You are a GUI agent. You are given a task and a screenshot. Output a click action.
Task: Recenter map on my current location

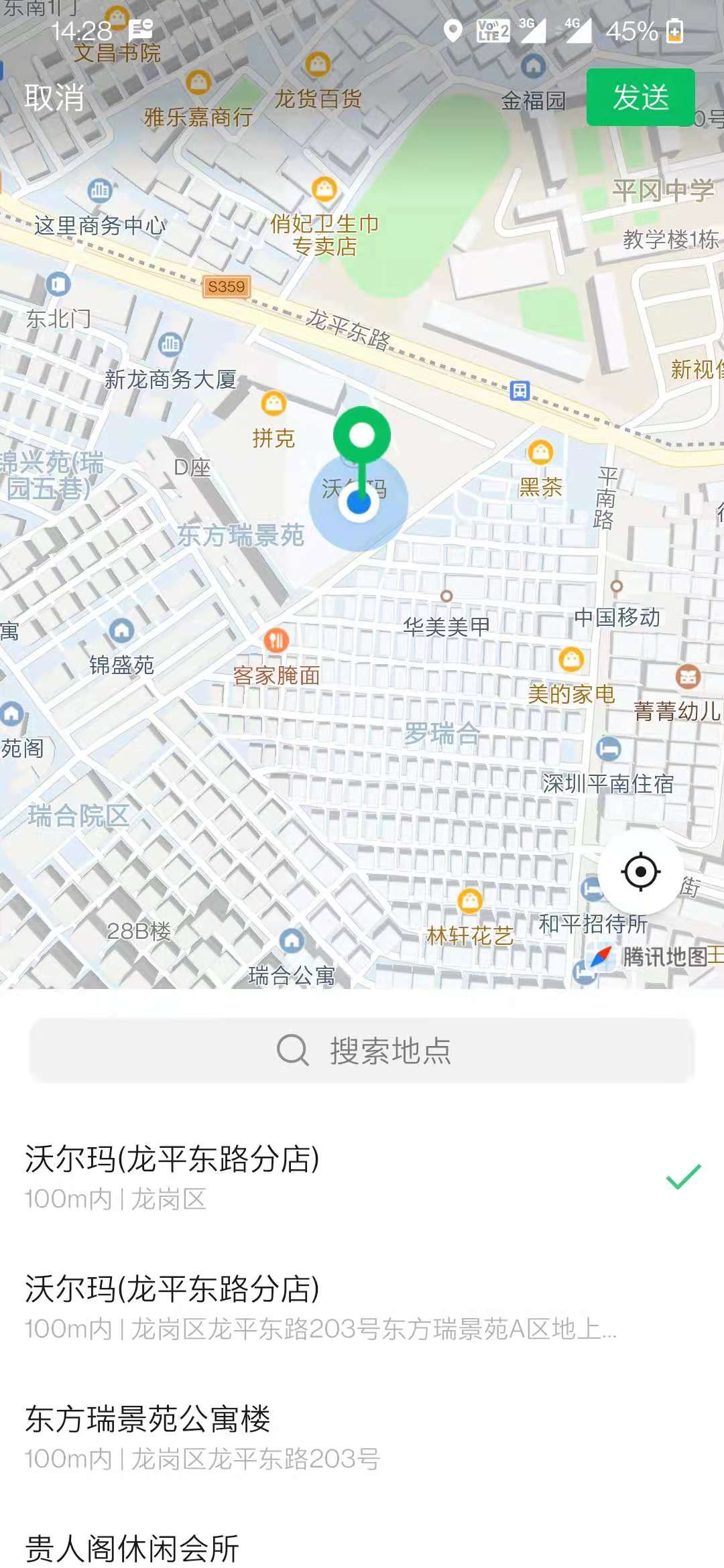[640, 872]
